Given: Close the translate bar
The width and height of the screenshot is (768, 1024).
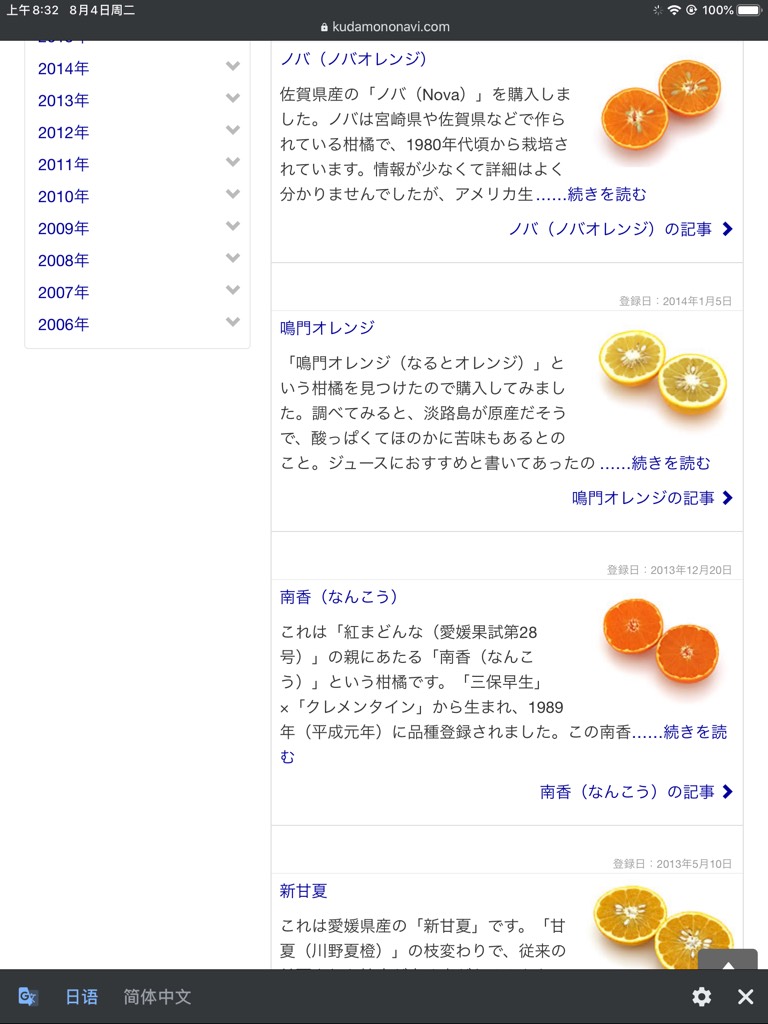Looking at the screenshot, I should [x=745, y=997].
